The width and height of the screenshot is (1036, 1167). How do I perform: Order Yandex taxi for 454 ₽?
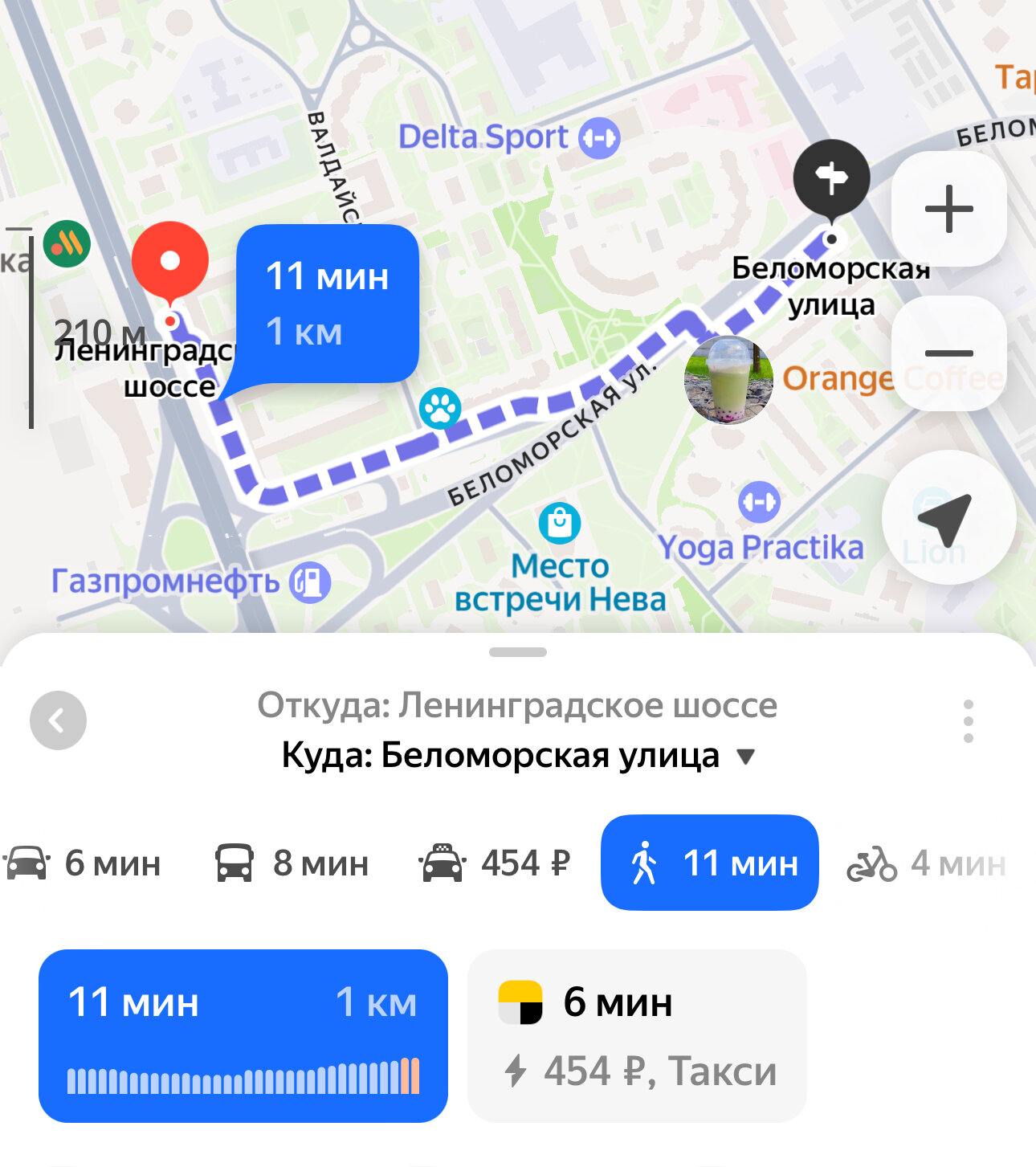pos(636,1035)
